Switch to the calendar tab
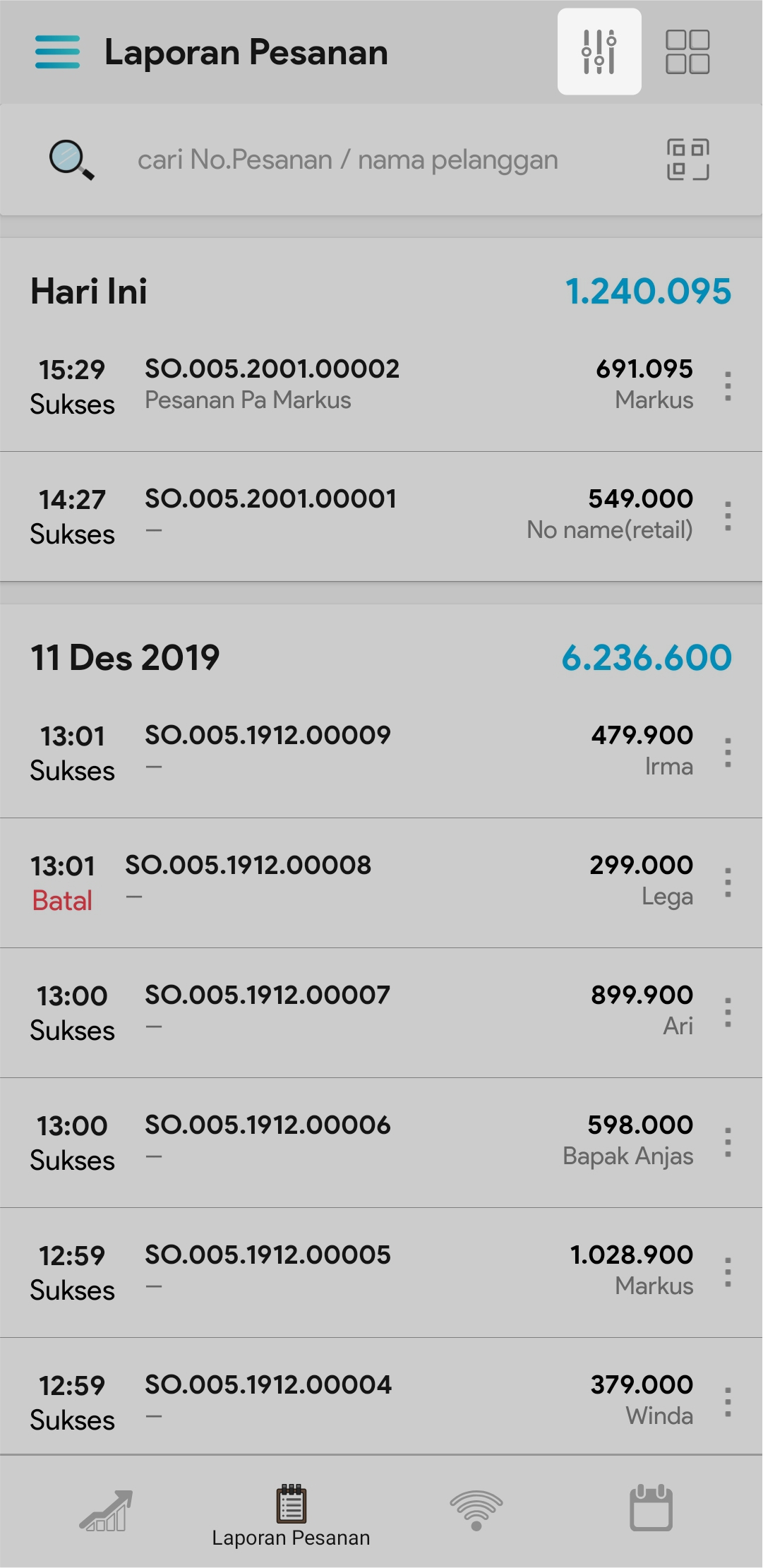Screen dimensions: 763x1568 coord(651,1509)
